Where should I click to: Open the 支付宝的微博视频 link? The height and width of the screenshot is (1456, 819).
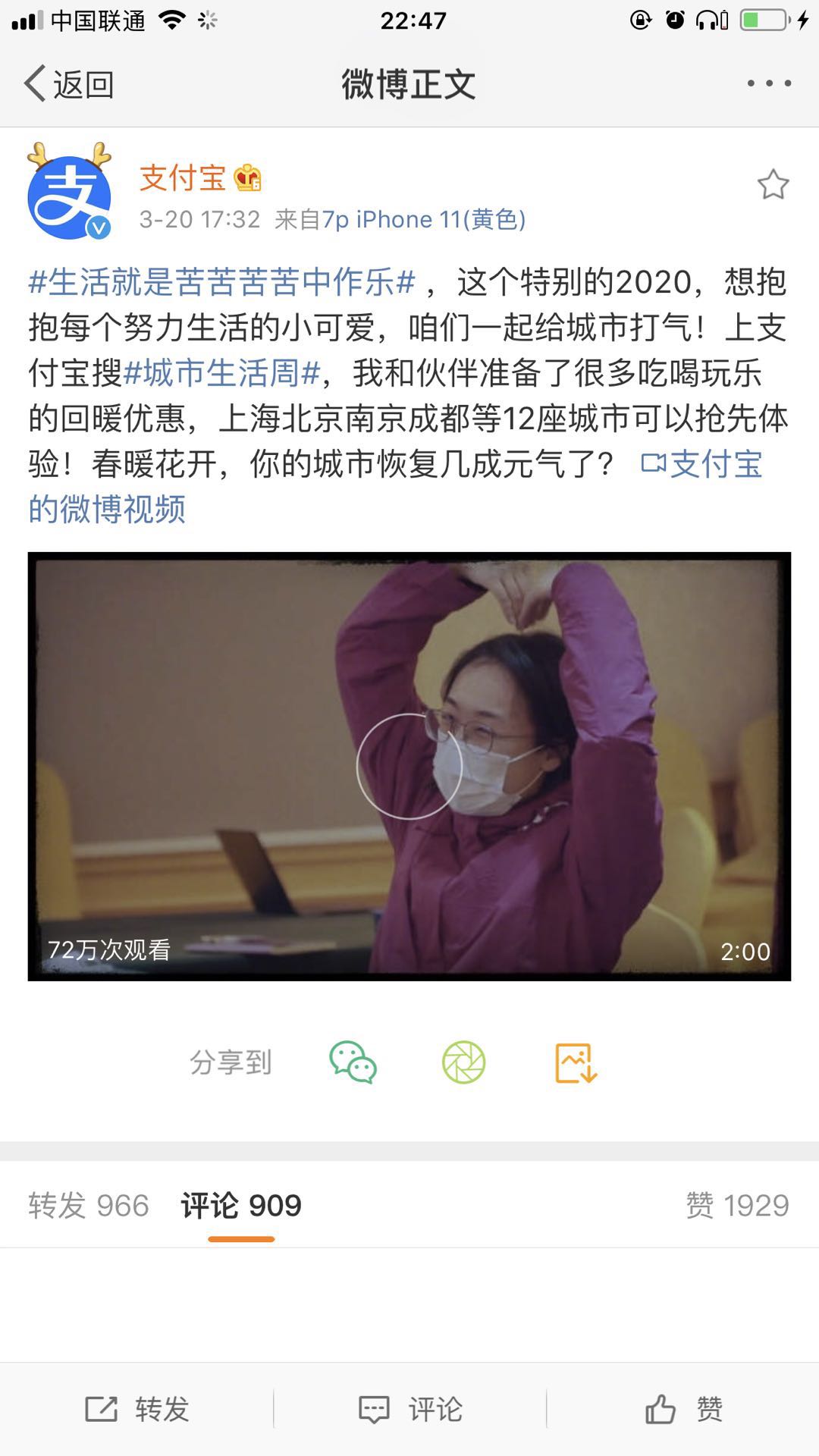106,509
